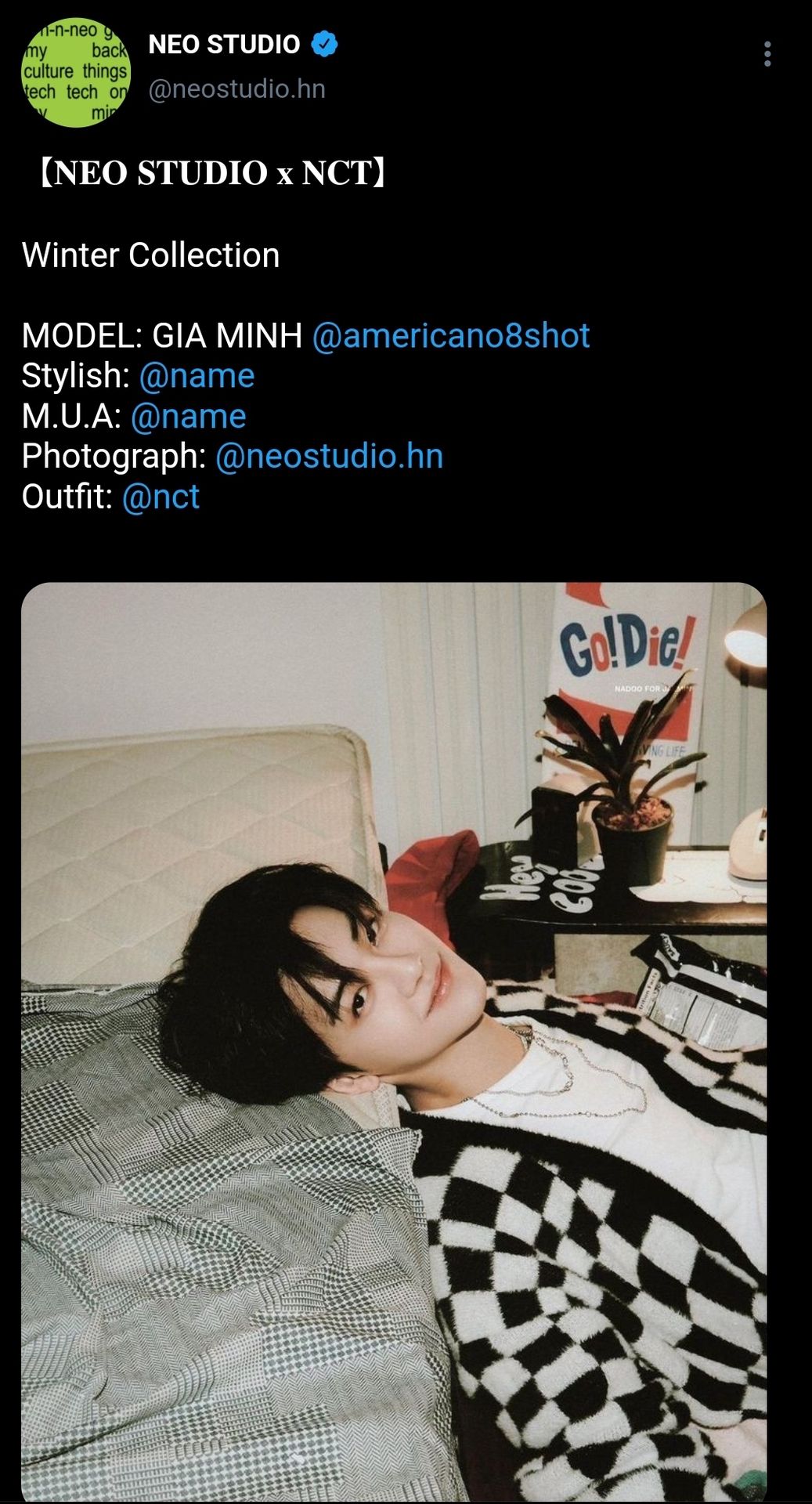Open the @nct outfit mention

pos(161,497)
